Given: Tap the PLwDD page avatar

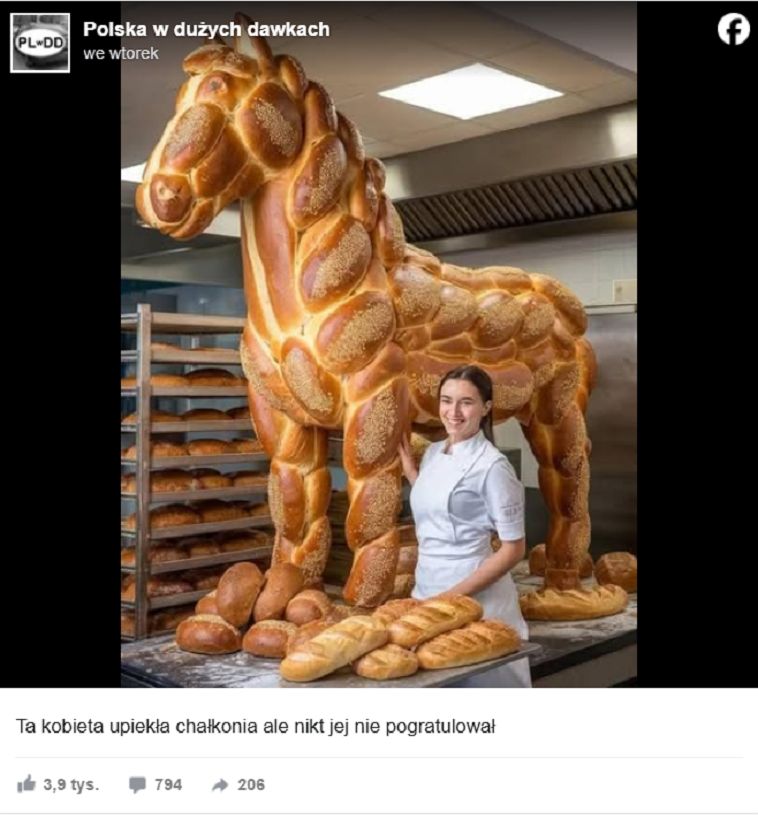Looking at the screenshot, I should pyautogui.click(x=40, y=42).
